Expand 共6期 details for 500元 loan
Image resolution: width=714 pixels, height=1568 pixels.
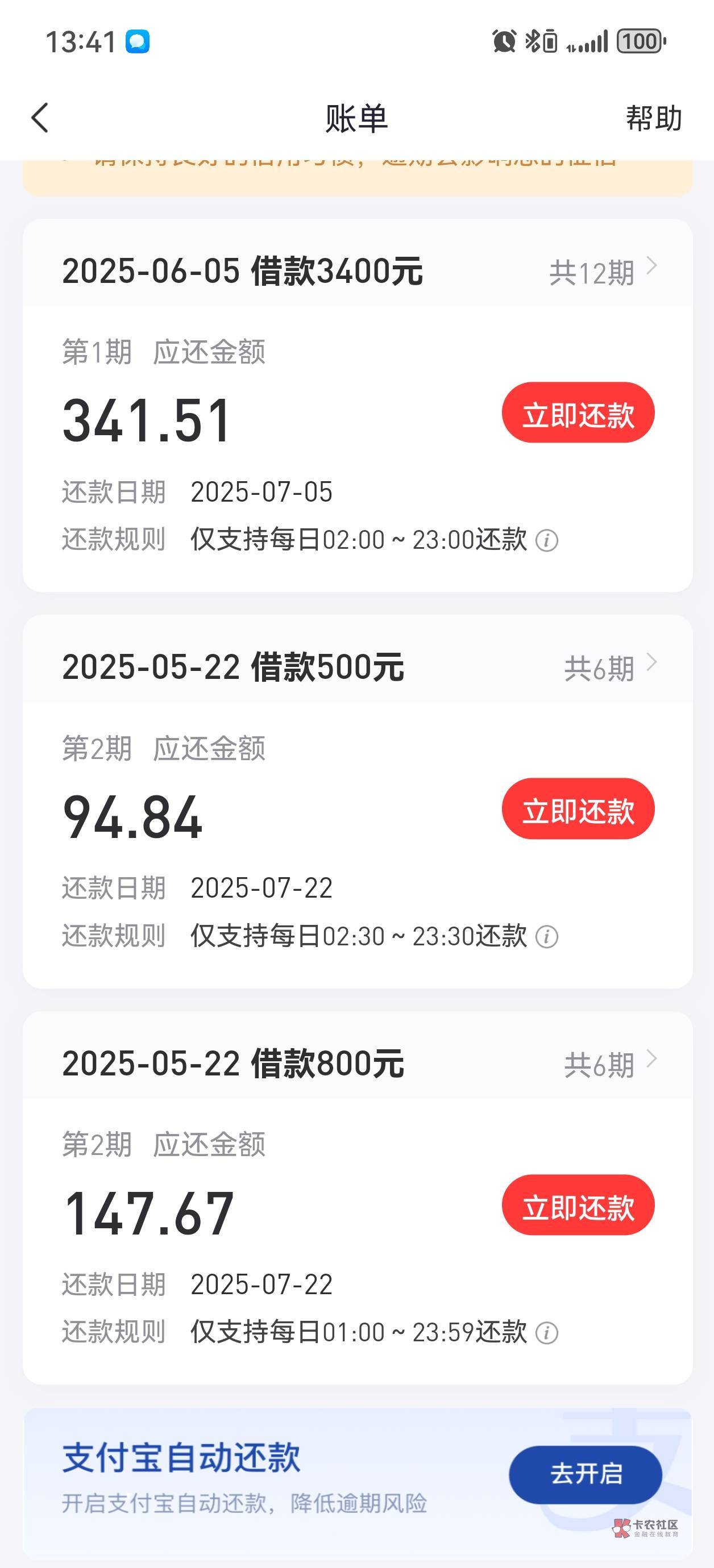(x=611, y=668)
